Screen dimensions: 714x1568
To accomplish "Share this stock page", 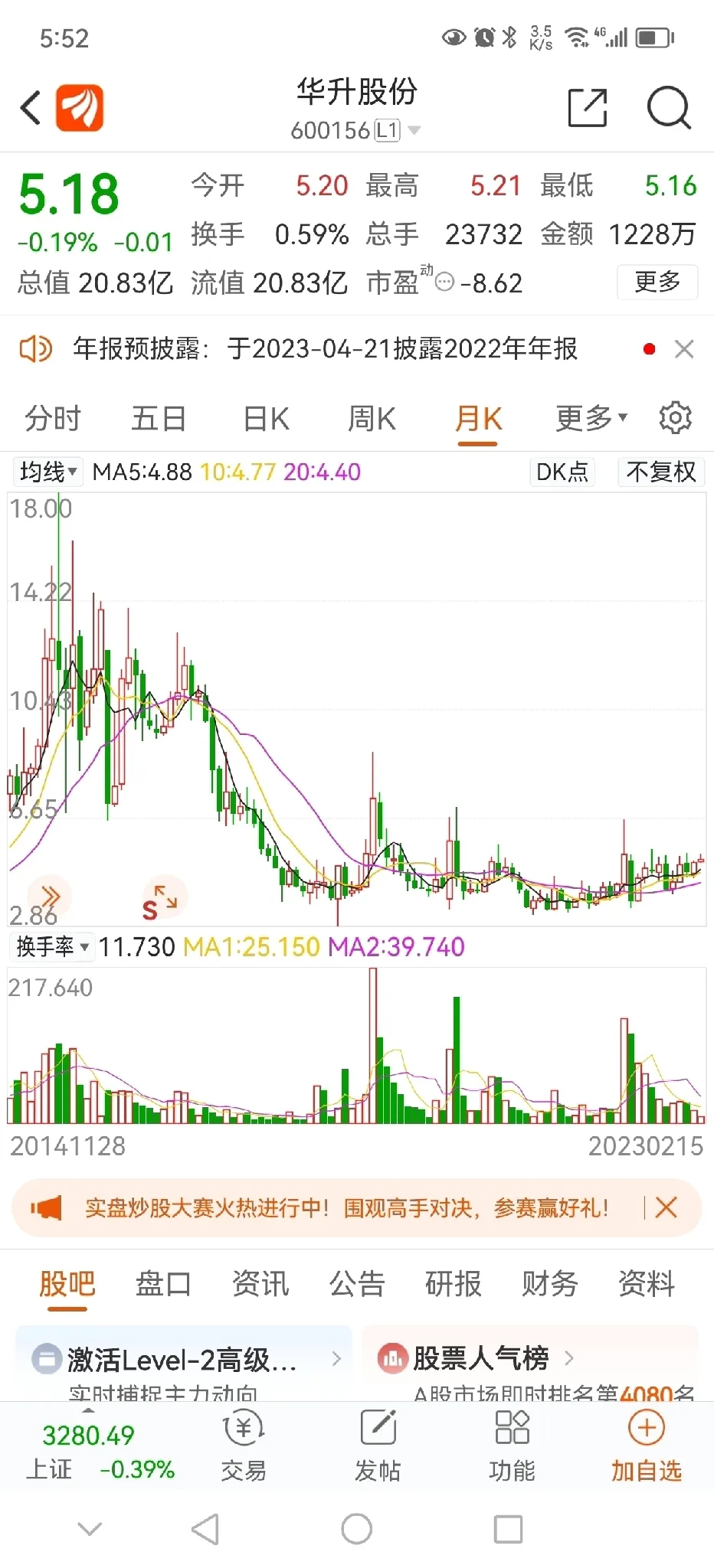I will coord(588,108).
